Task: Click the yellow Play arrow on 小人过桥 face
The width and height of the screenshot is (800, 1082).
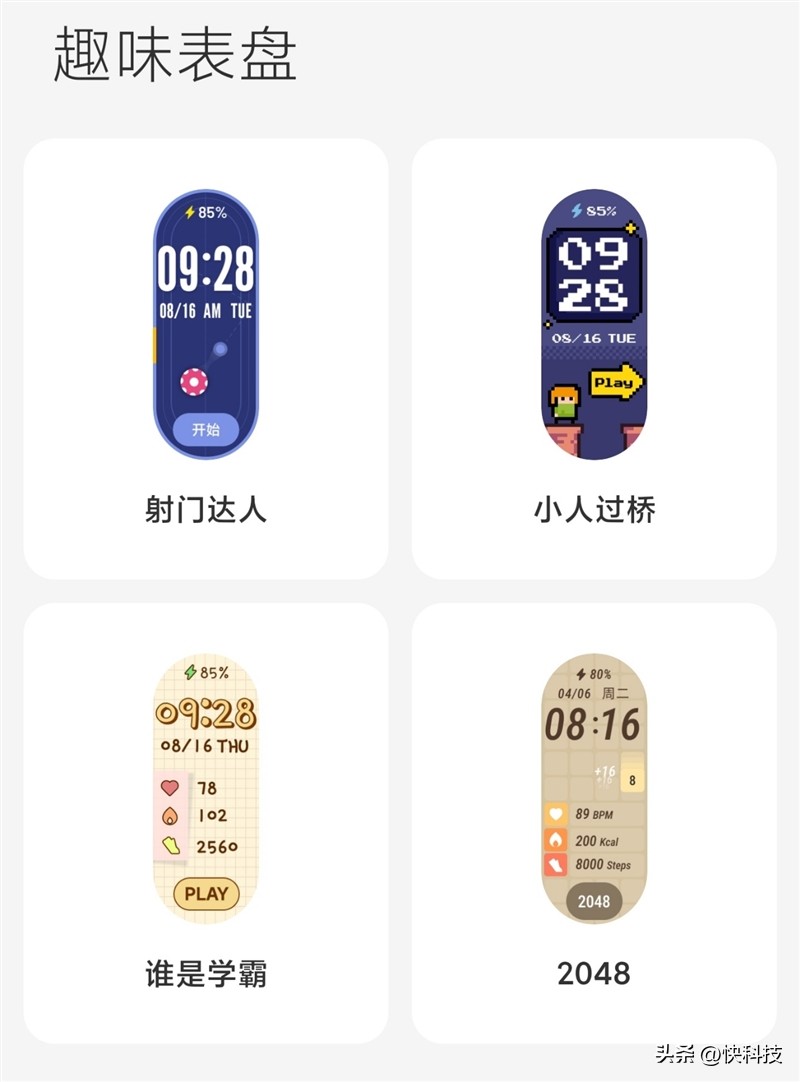Action: point(613,381)
